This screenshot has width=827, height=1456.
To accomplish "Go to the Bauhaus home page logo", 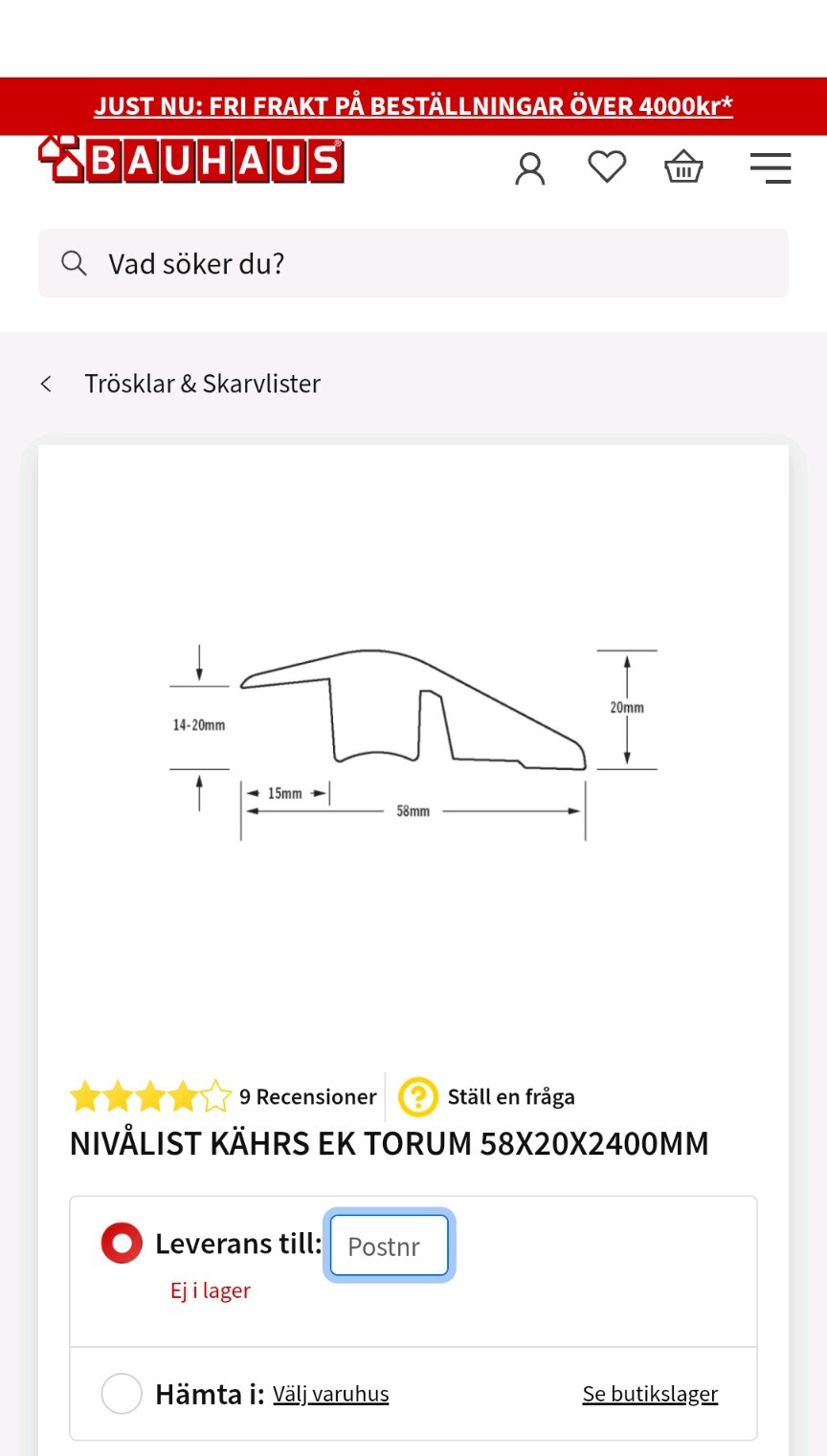I will point(191,161).
